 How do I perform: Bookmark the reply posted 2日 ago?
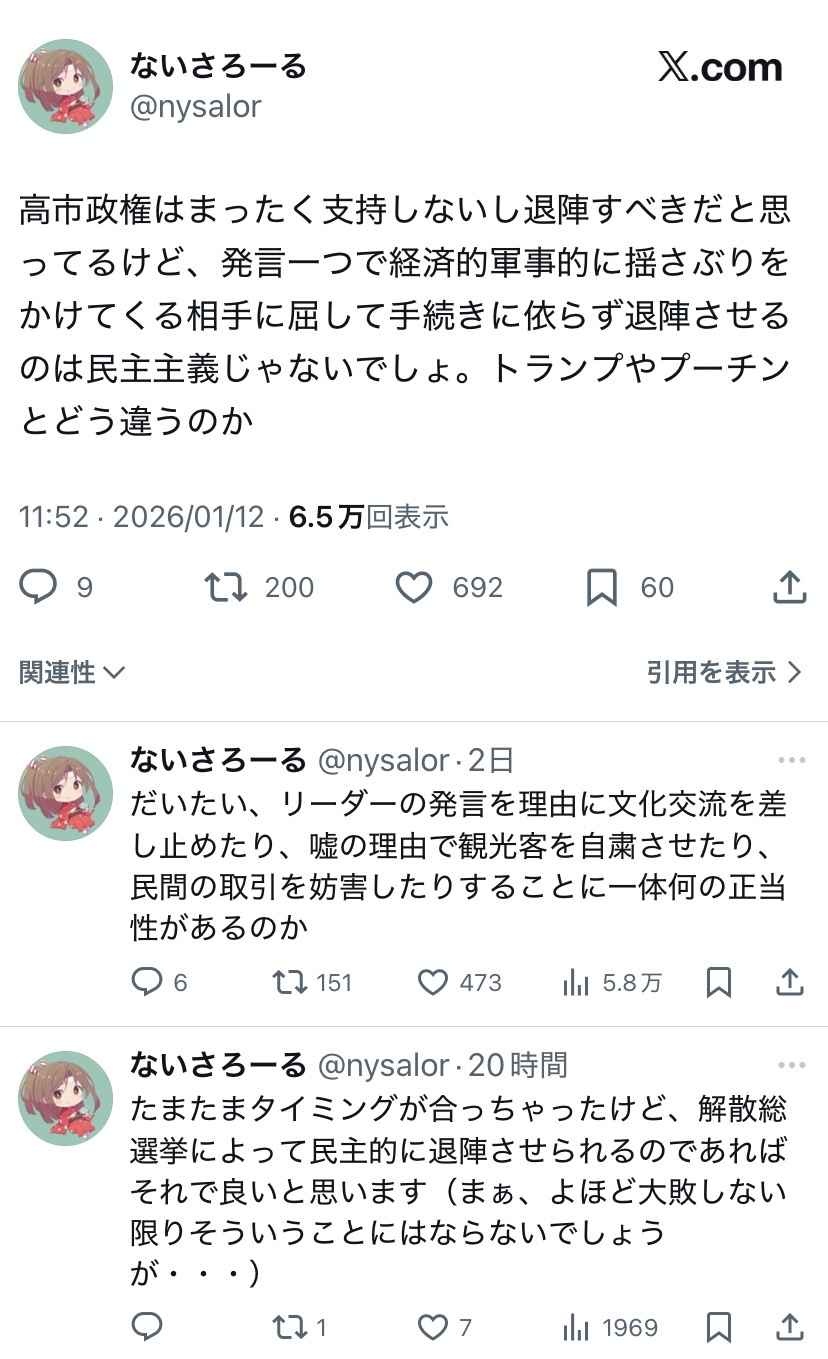pyautogui.click(x=718, y=983)
